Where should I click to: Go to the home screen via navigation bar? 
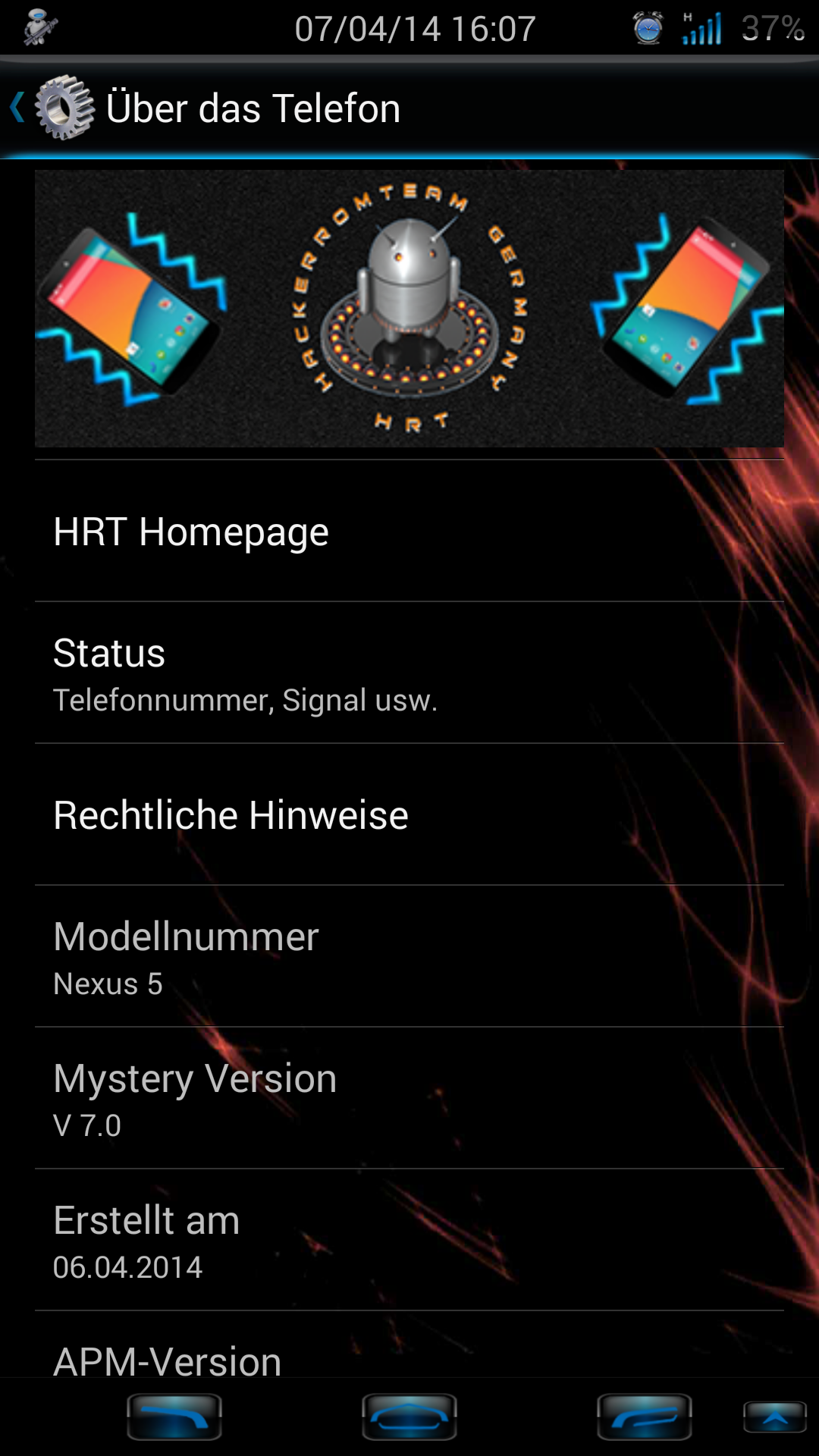pyautogui.click(x=409, y=1417)
